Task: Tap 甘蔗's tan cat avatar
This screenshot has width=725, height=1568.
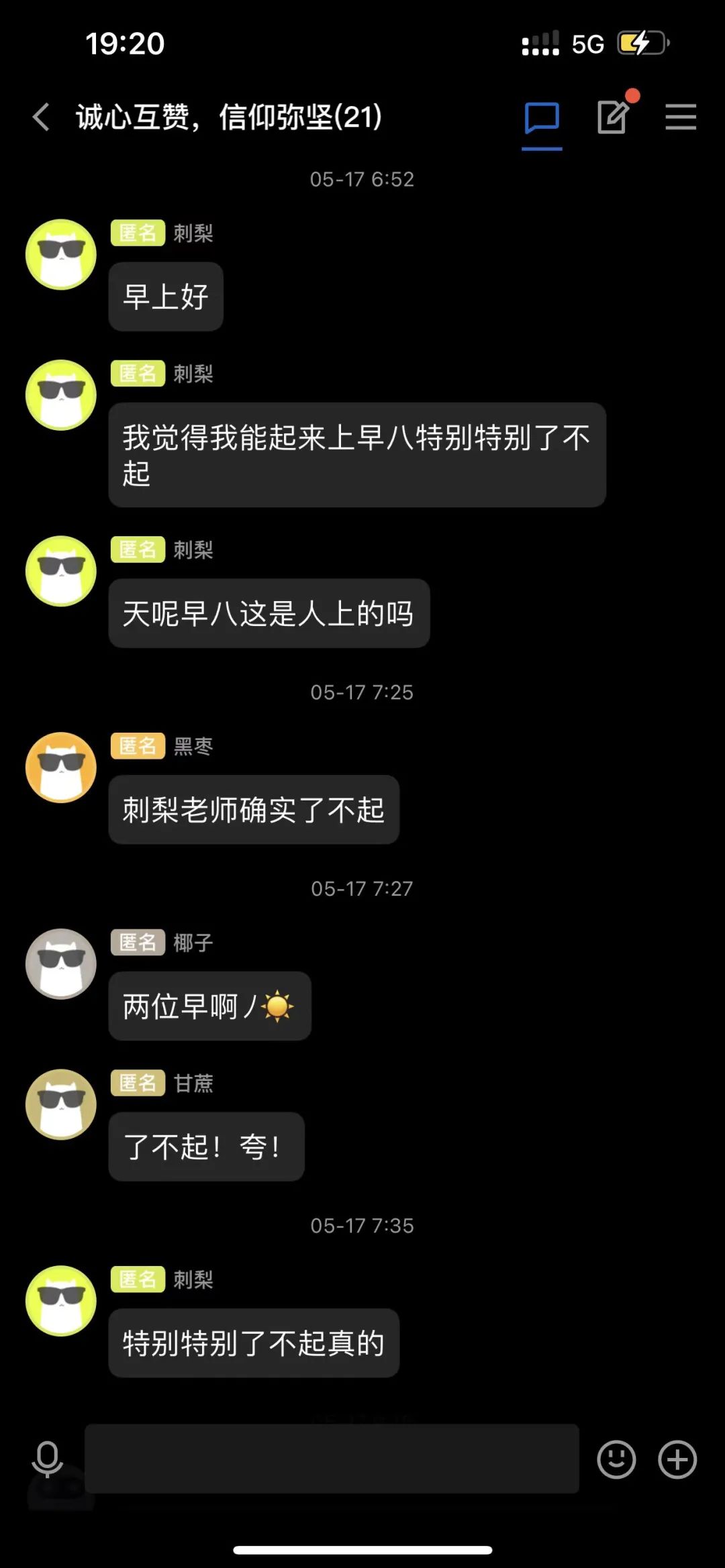Action: click(61, 1104)
